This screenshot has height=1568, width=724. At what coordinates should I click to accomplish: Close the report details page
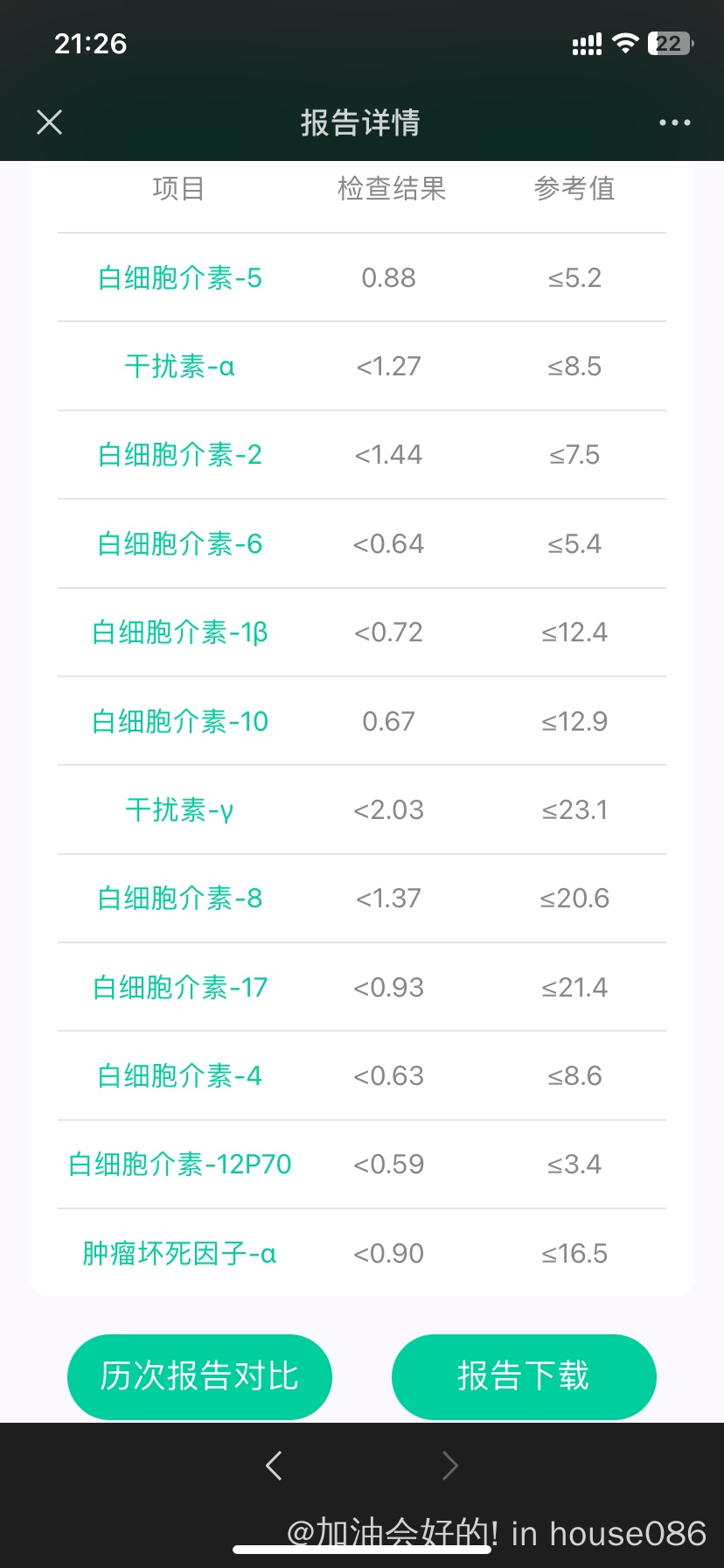coord(50,122)
